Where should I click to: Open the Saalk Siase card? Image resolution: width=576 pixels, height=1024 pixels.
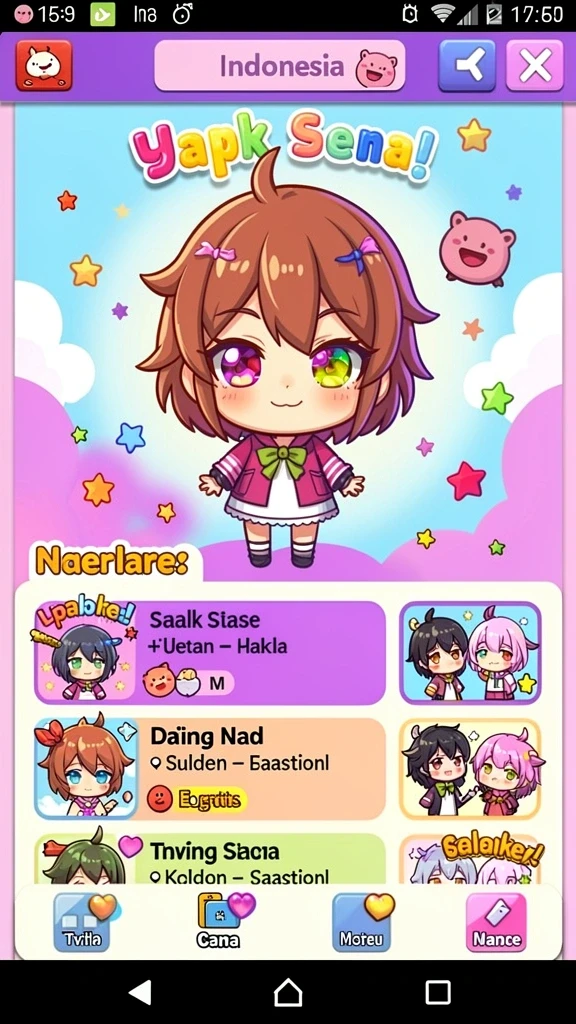click(210, 652)
